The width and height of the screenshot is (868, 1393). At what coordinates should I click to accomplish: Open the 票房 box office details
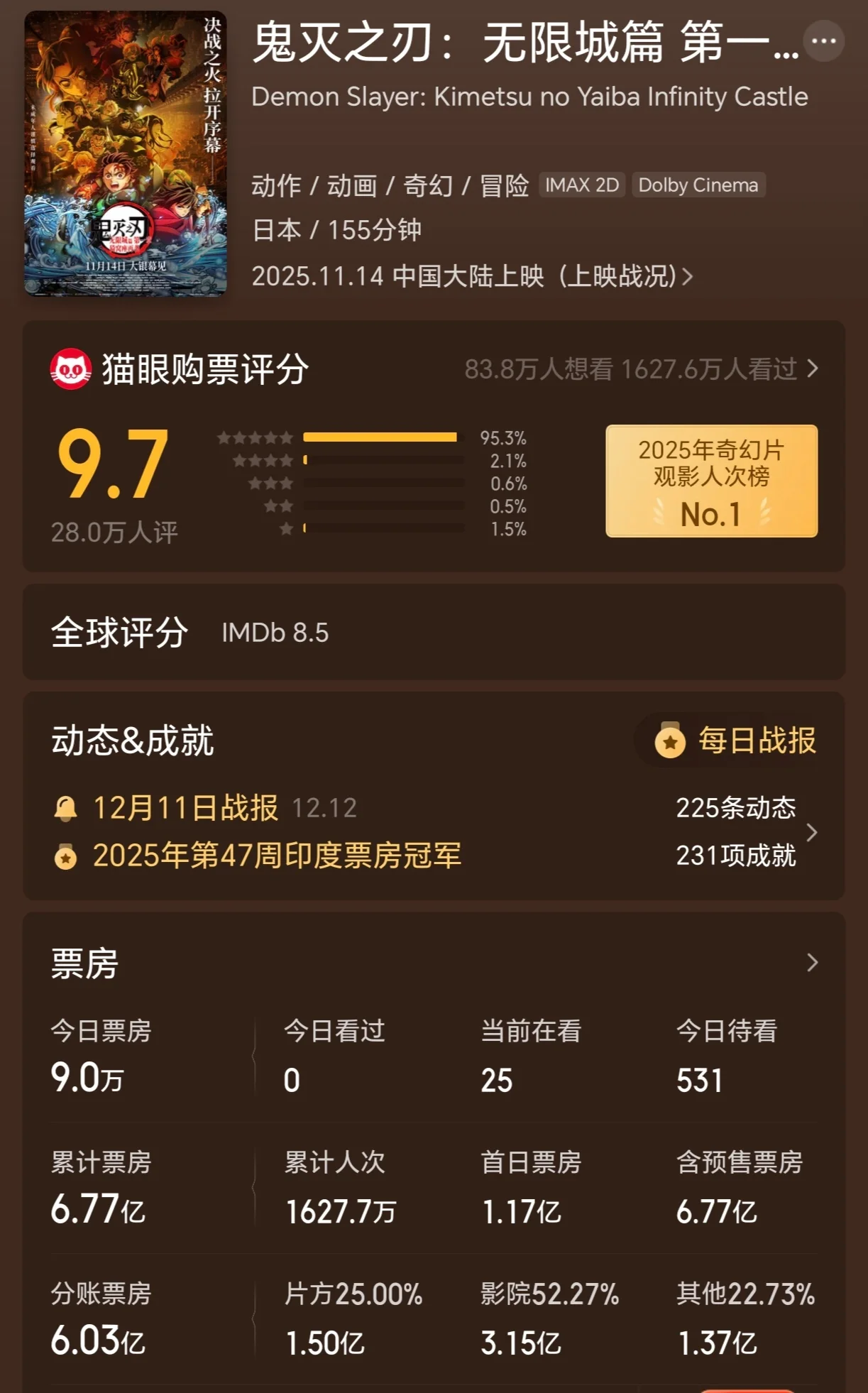(812, 963)
